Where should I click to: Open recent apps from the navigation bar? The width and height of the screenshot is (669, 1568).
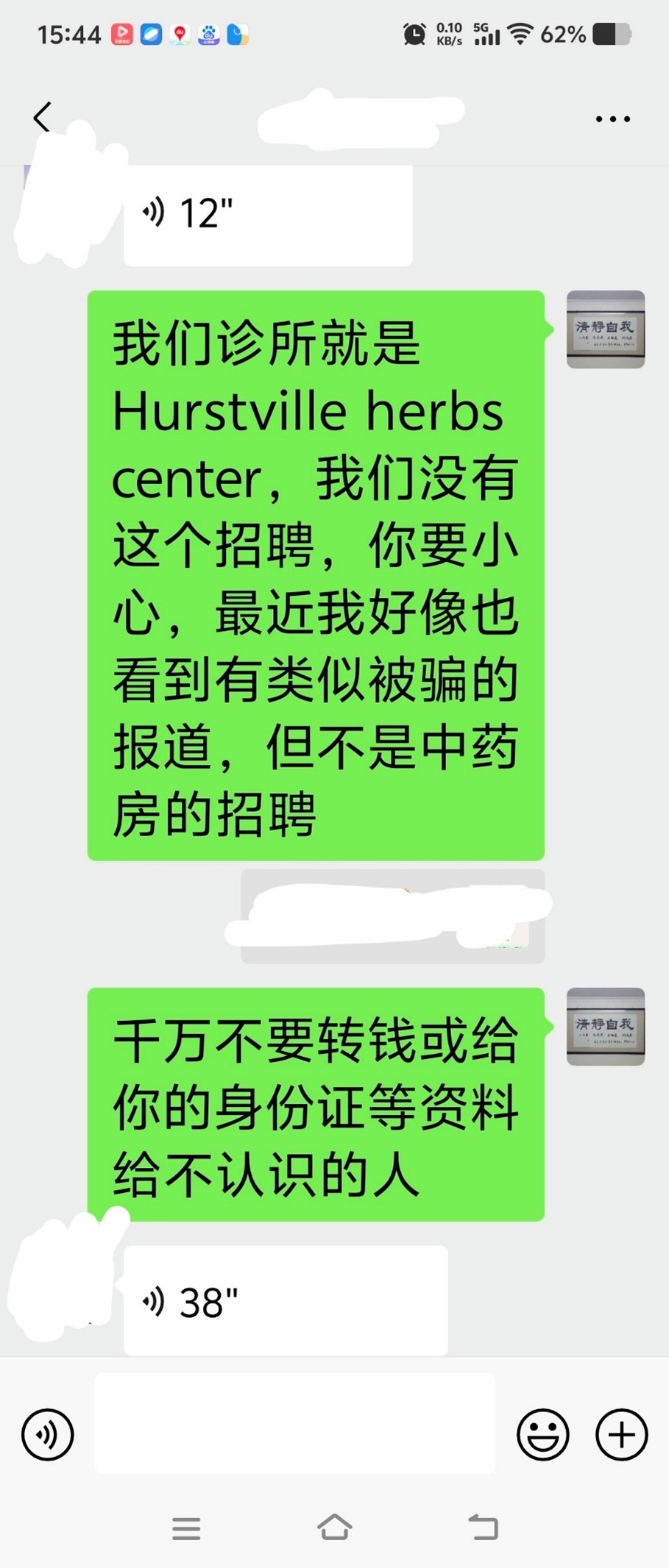click(x=186, y=1528)
